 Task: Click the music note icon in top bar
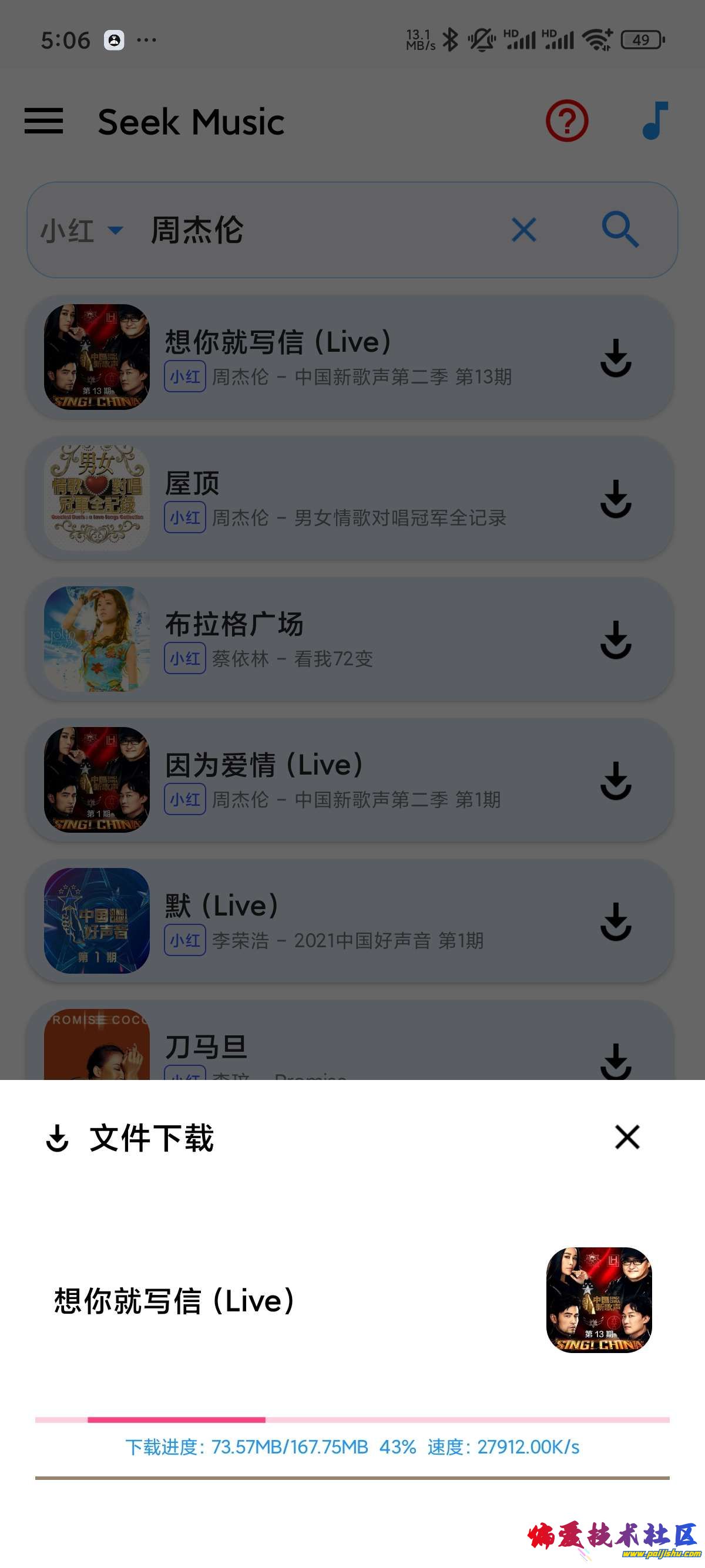pyautogui.click(x=653, y=122)
